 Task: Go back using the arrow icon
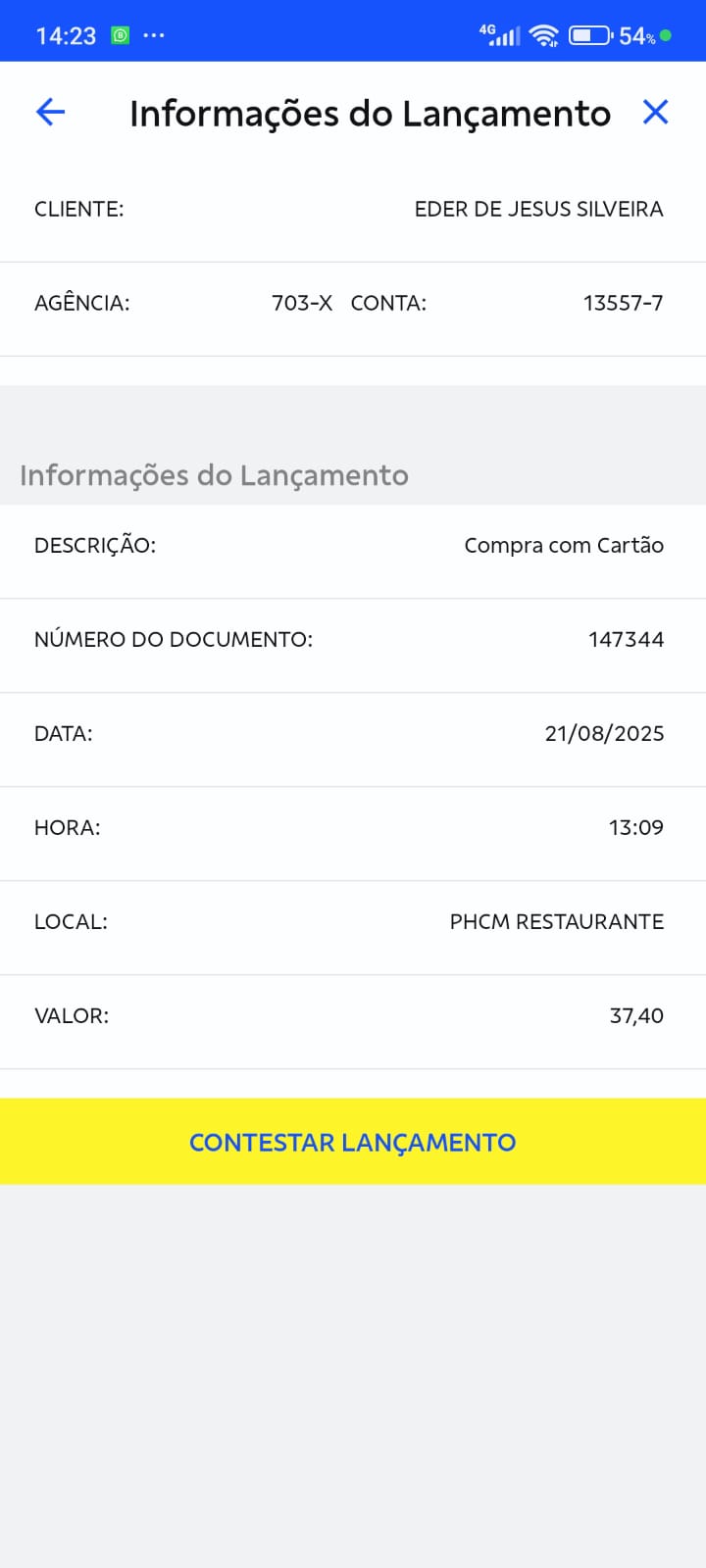[50, 113]
